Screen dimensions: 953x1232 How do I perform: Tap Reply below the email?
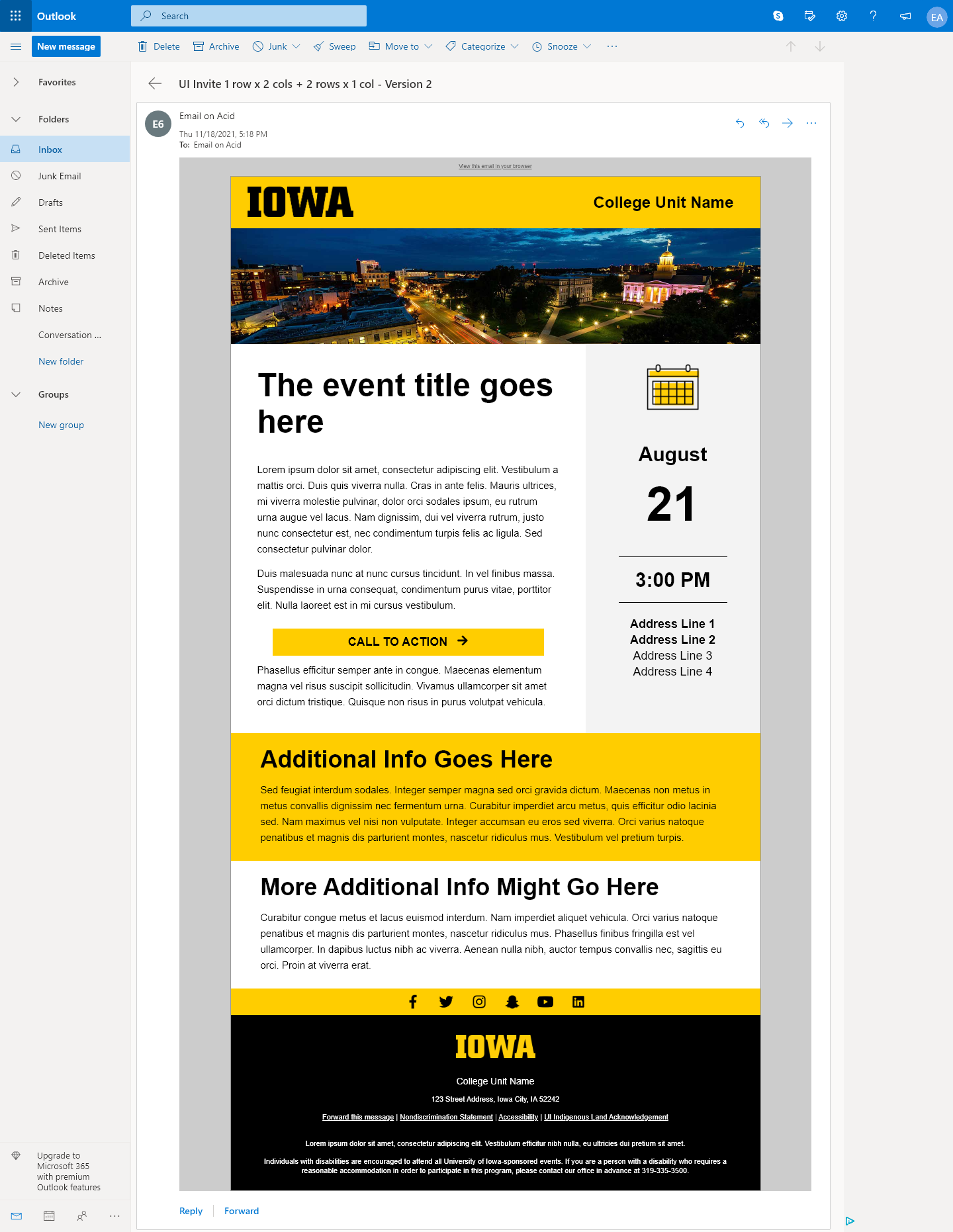point(191,1211)
